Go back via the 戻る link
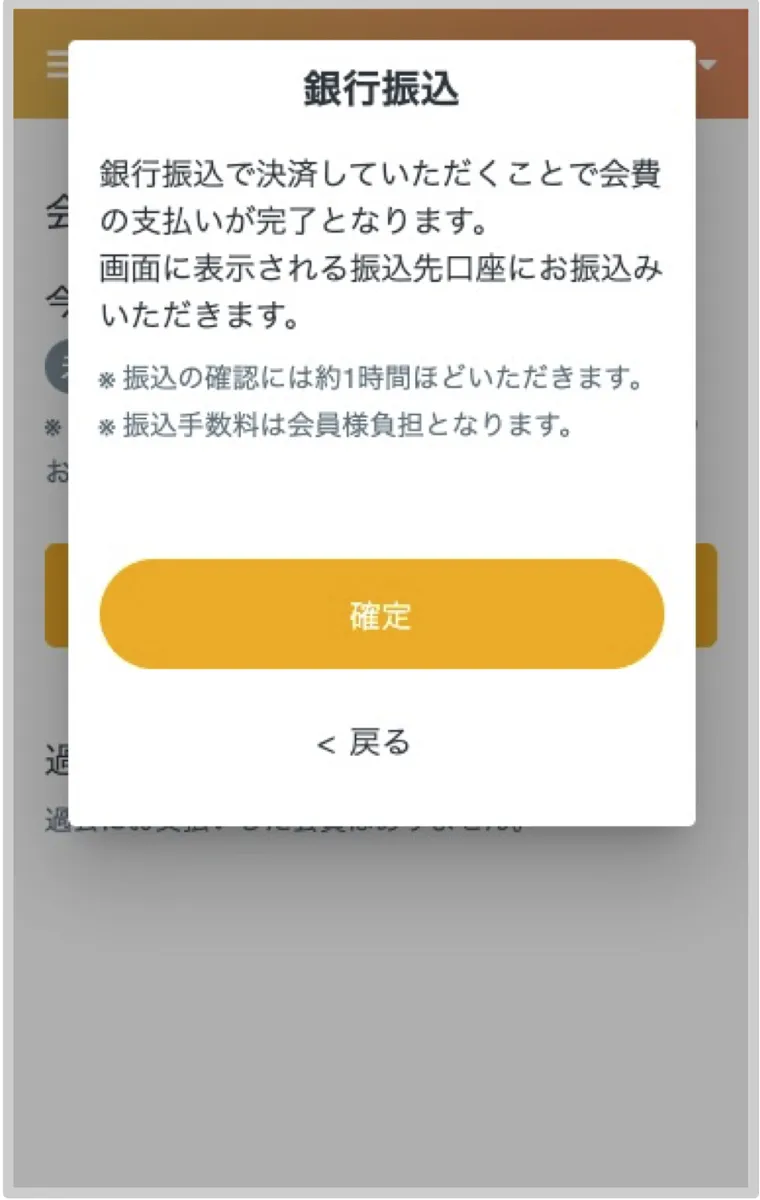The height and width of the screenshot is (1200, 760). click(x=365, y=743)
